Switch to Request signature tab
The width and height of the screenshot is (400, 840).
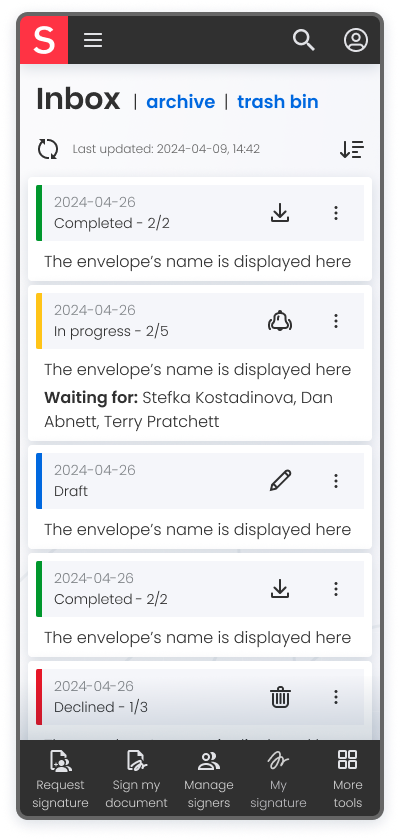[x=61, y=779]
